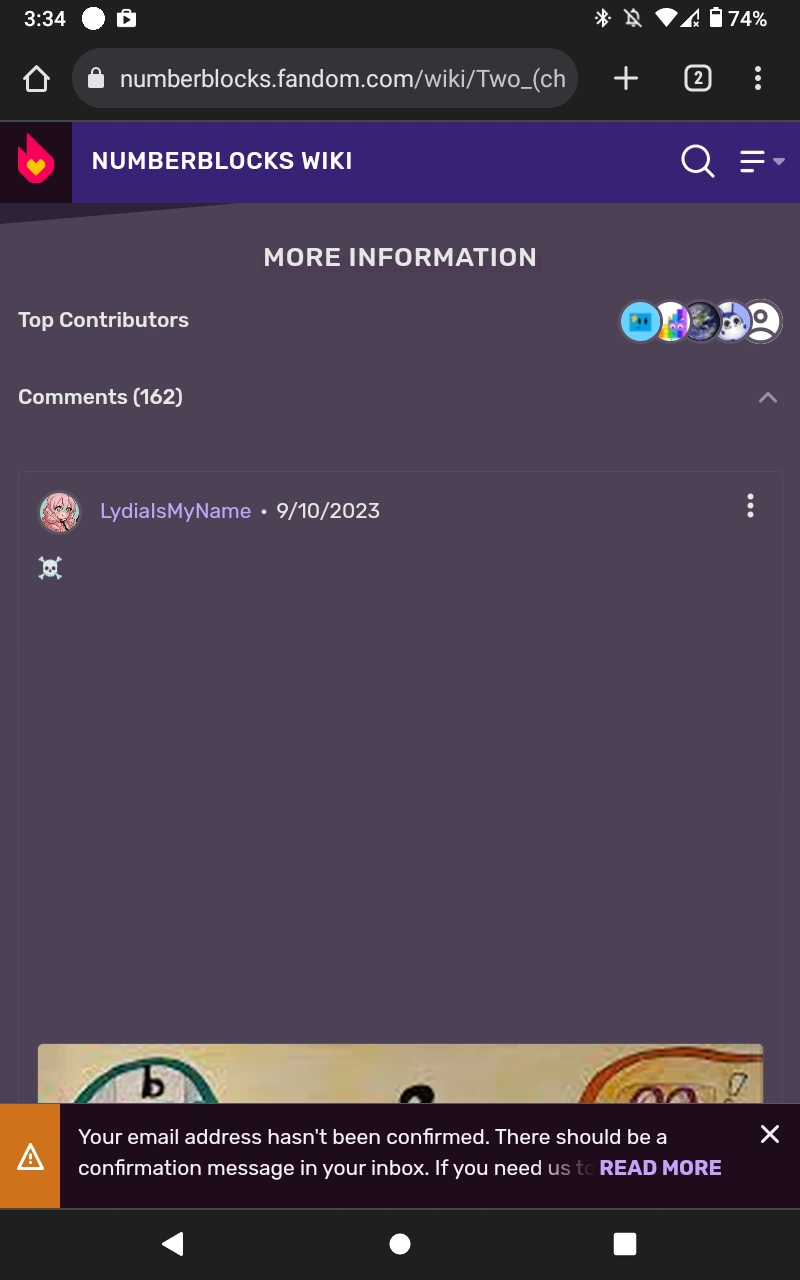800x1280 pixels.
Task: Tap the Fandom heart logo
Action: click(36, 162)
